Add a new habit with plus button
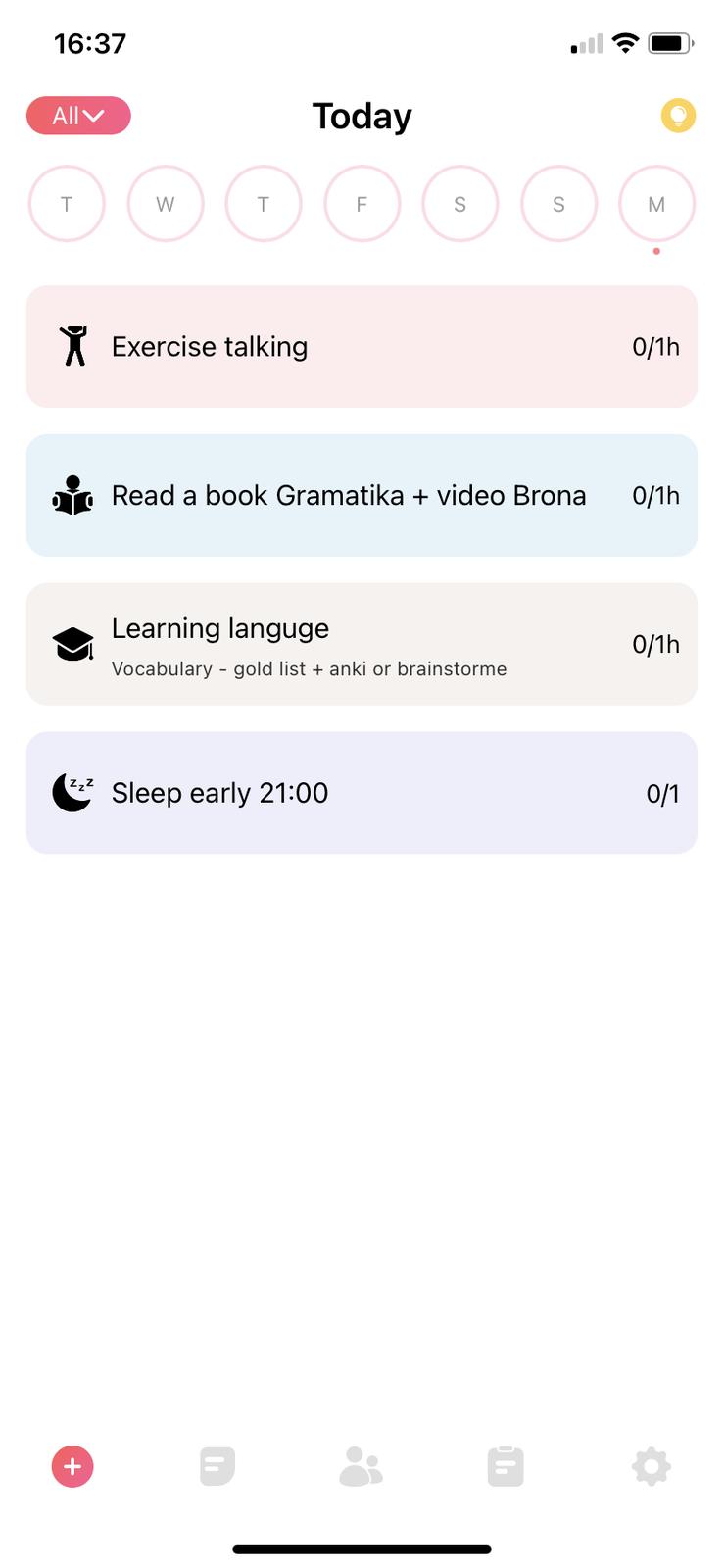Viewport: 724px width, 1568px height. click(x=72, y=1467)
